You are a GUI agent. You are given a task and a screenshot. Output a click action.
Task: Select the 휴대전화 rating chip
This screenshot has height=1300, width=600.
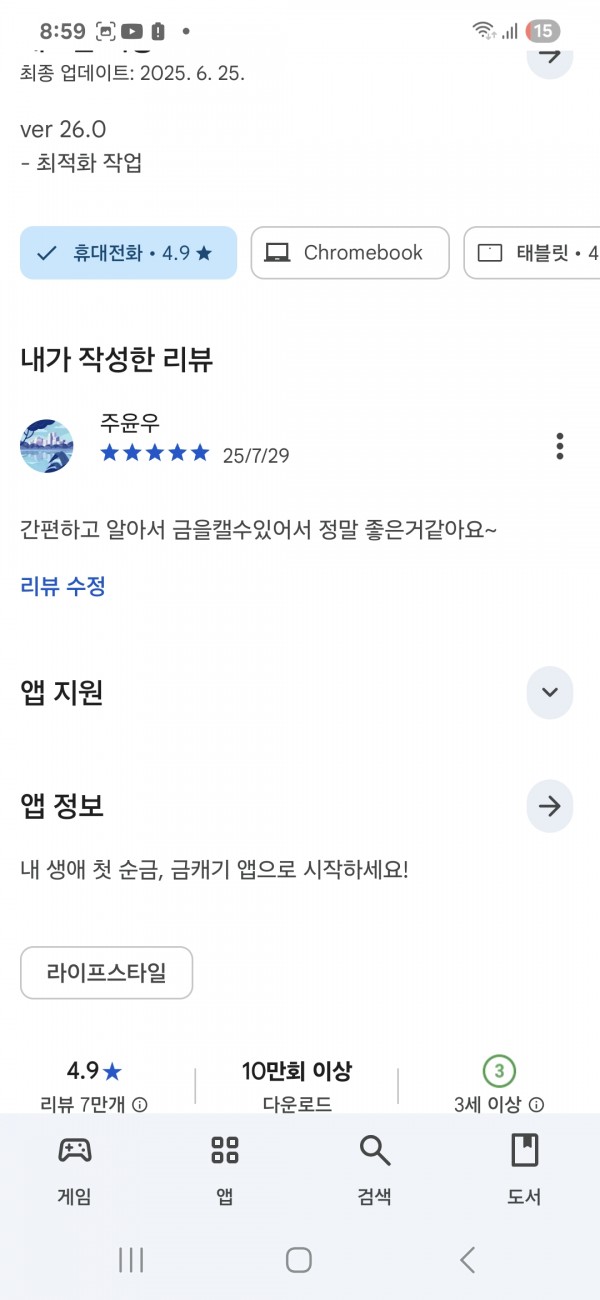coord(128,253)
